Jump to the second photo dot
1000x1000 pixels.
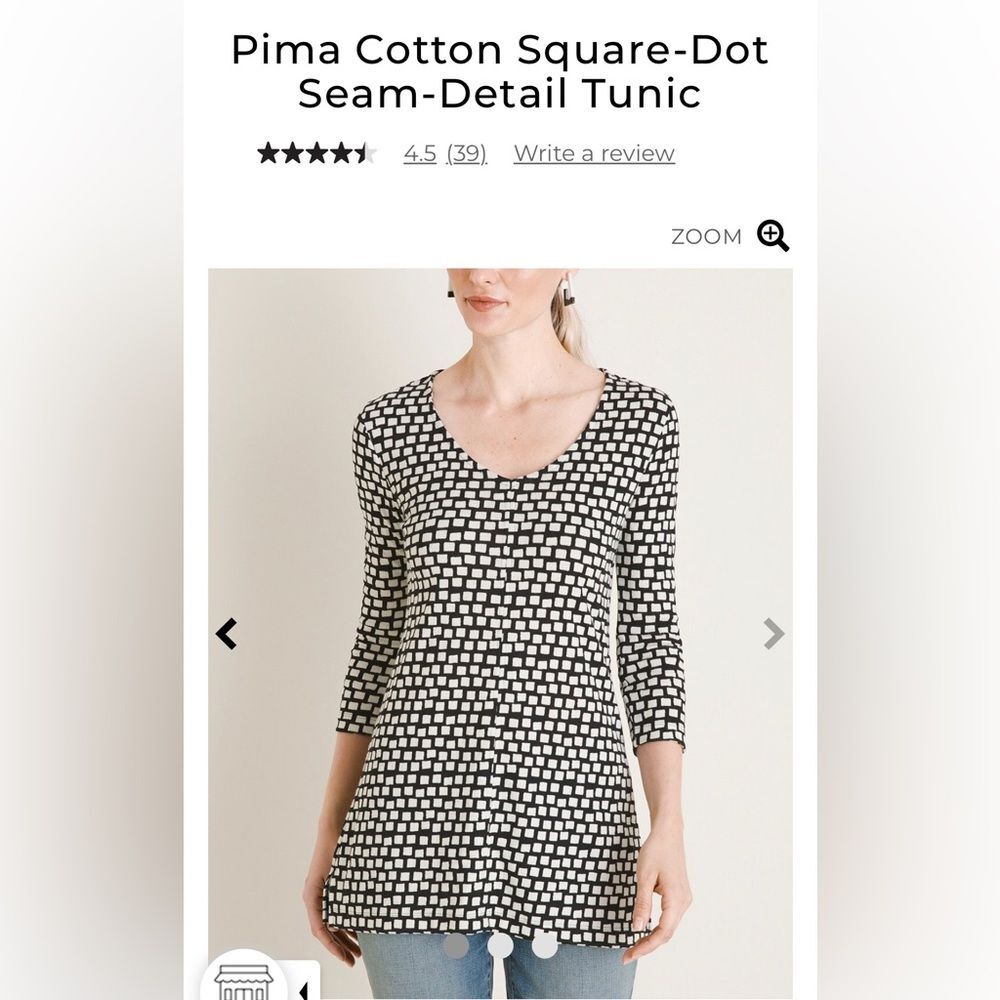pyautogui.click(x=500, y=945)
